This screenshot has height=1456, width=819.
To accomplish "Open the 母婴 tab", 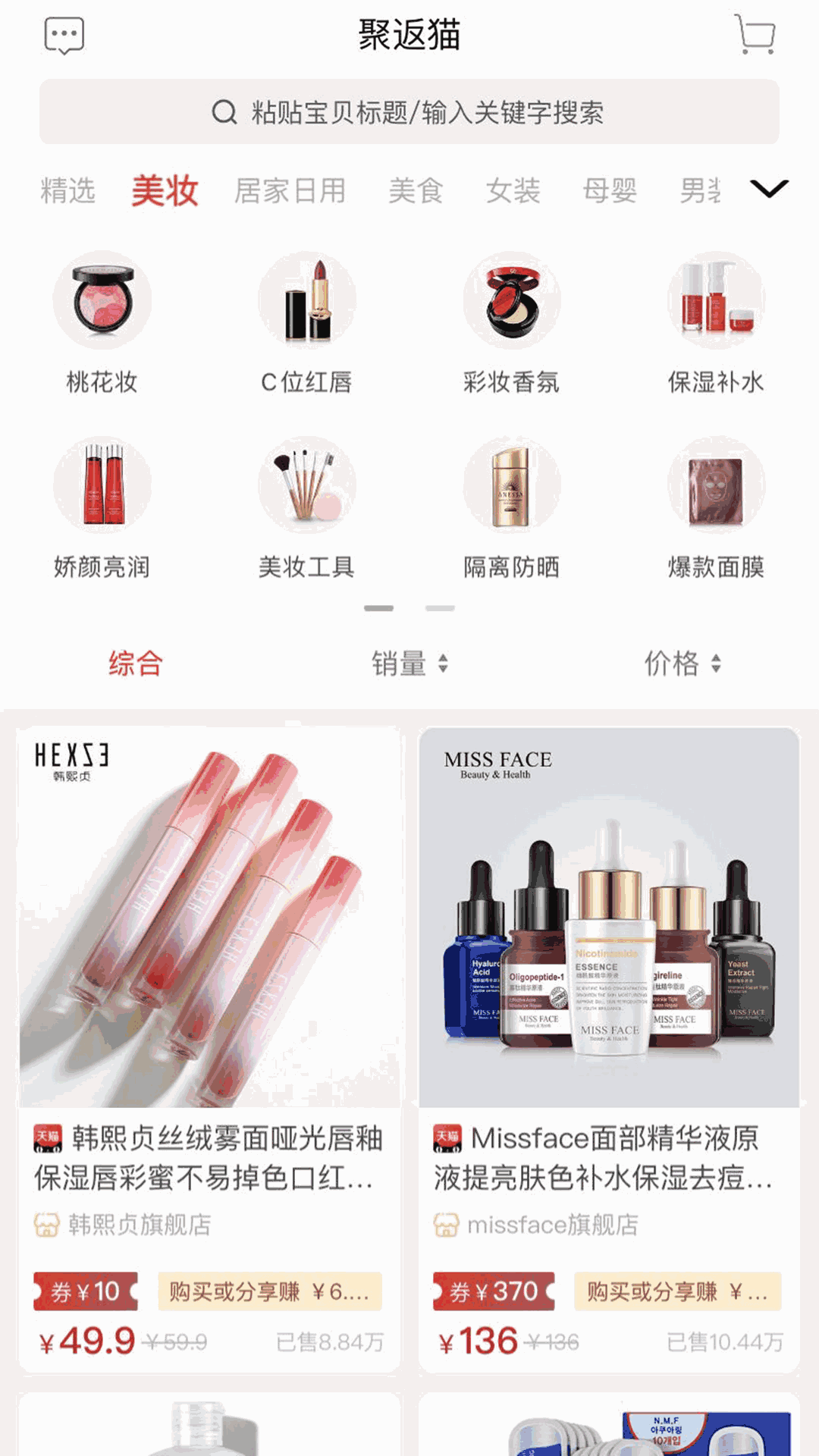I will tap(610, 190).
